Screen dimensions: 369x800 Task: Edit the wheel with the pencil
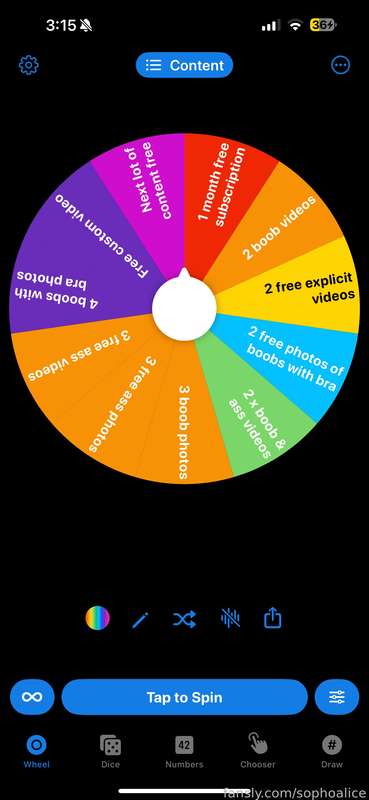[140, 619]
